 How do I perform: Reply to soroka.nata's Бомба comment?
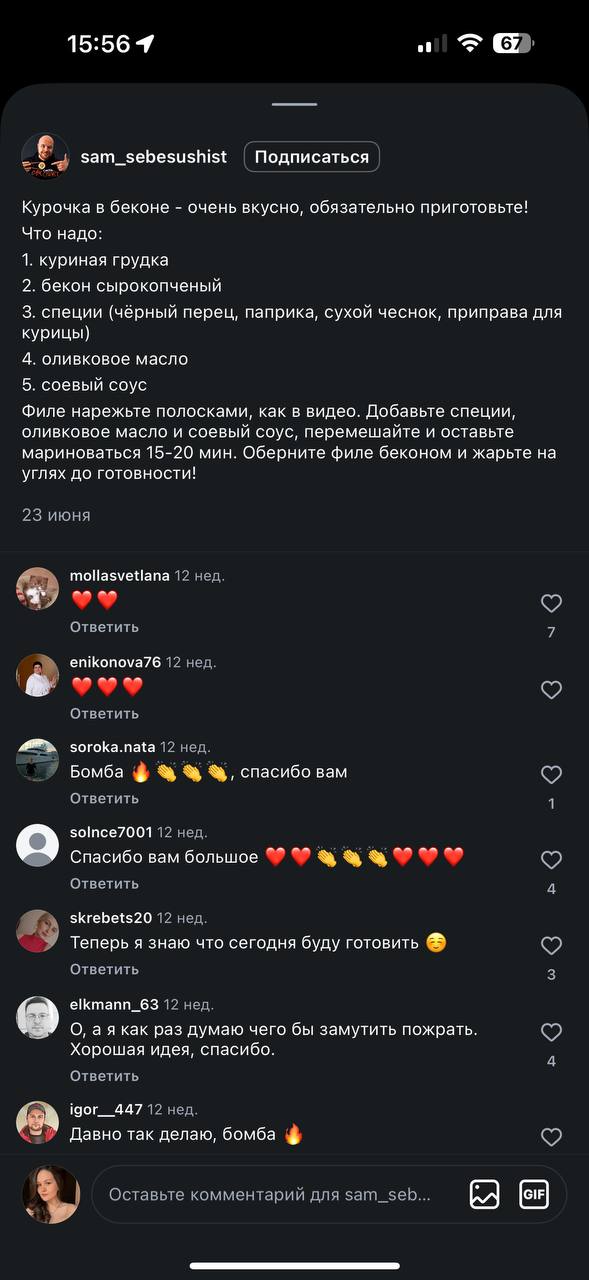pyautogui.click(x=104, y=798)
